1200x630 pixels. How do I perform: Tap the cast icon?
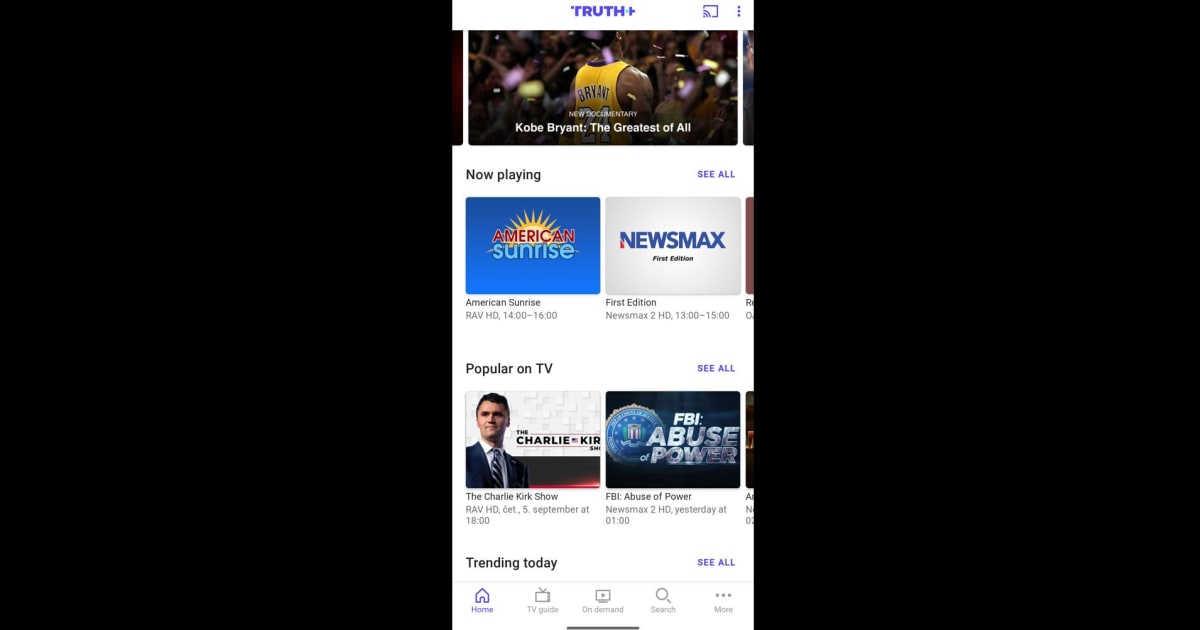[710, 12]
